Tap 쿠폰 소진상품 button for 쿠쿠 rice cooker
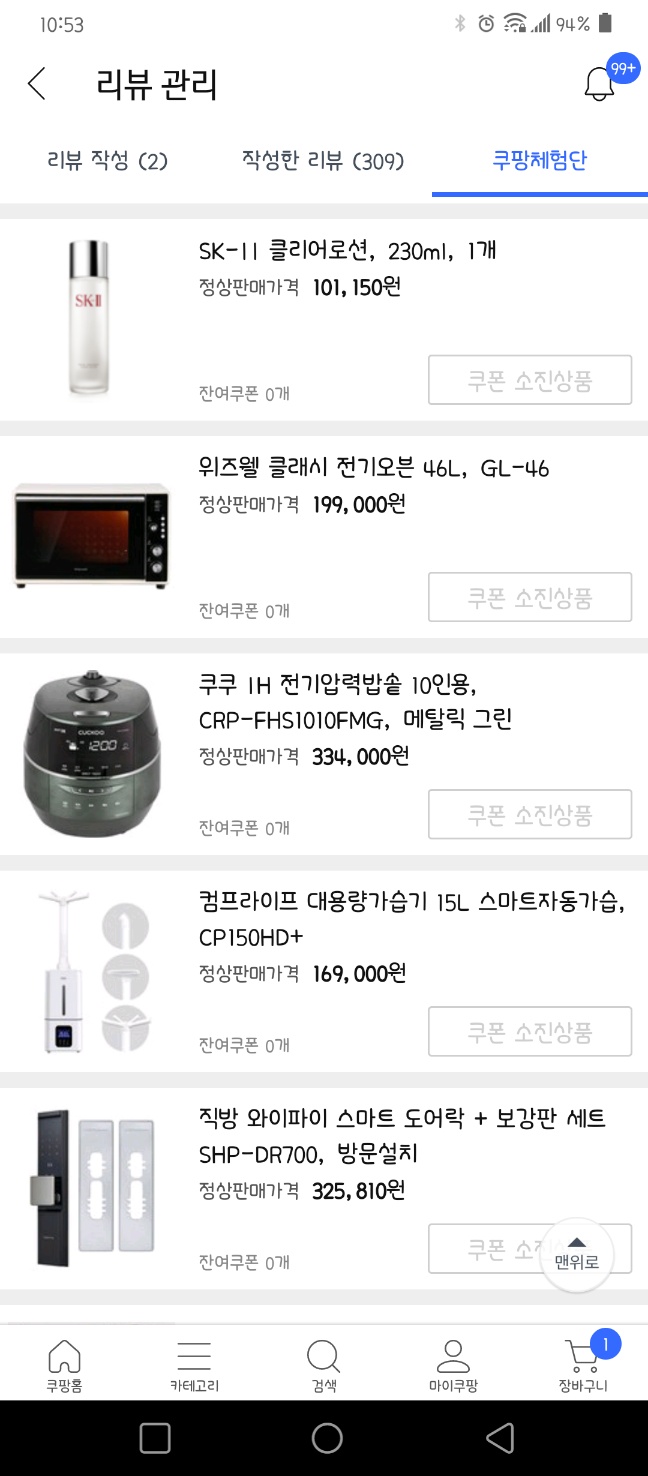This screenshot has height=1476, width=648. [530, 814]
